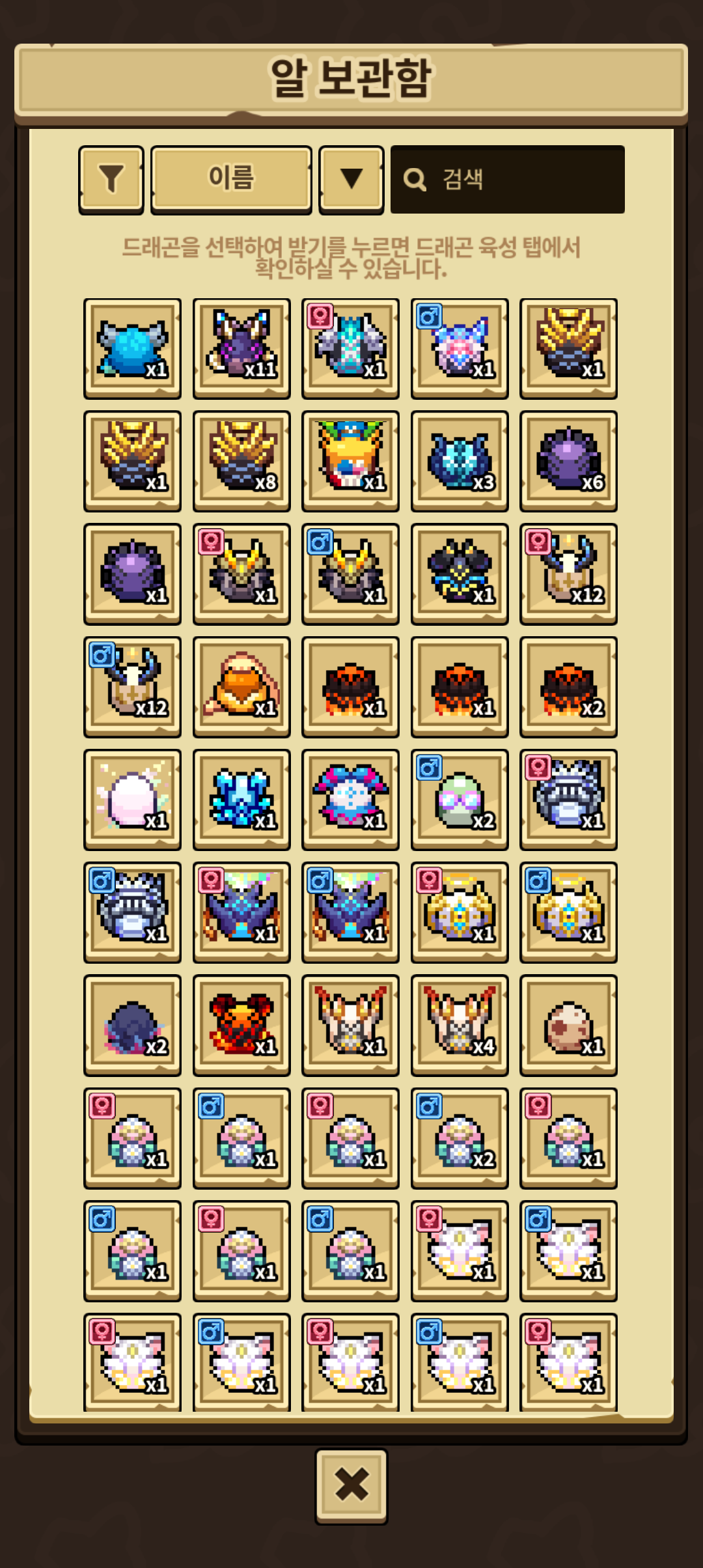Tap the 이름 sort button
This screenshot has height=1568, width=703.
[231, 180]
